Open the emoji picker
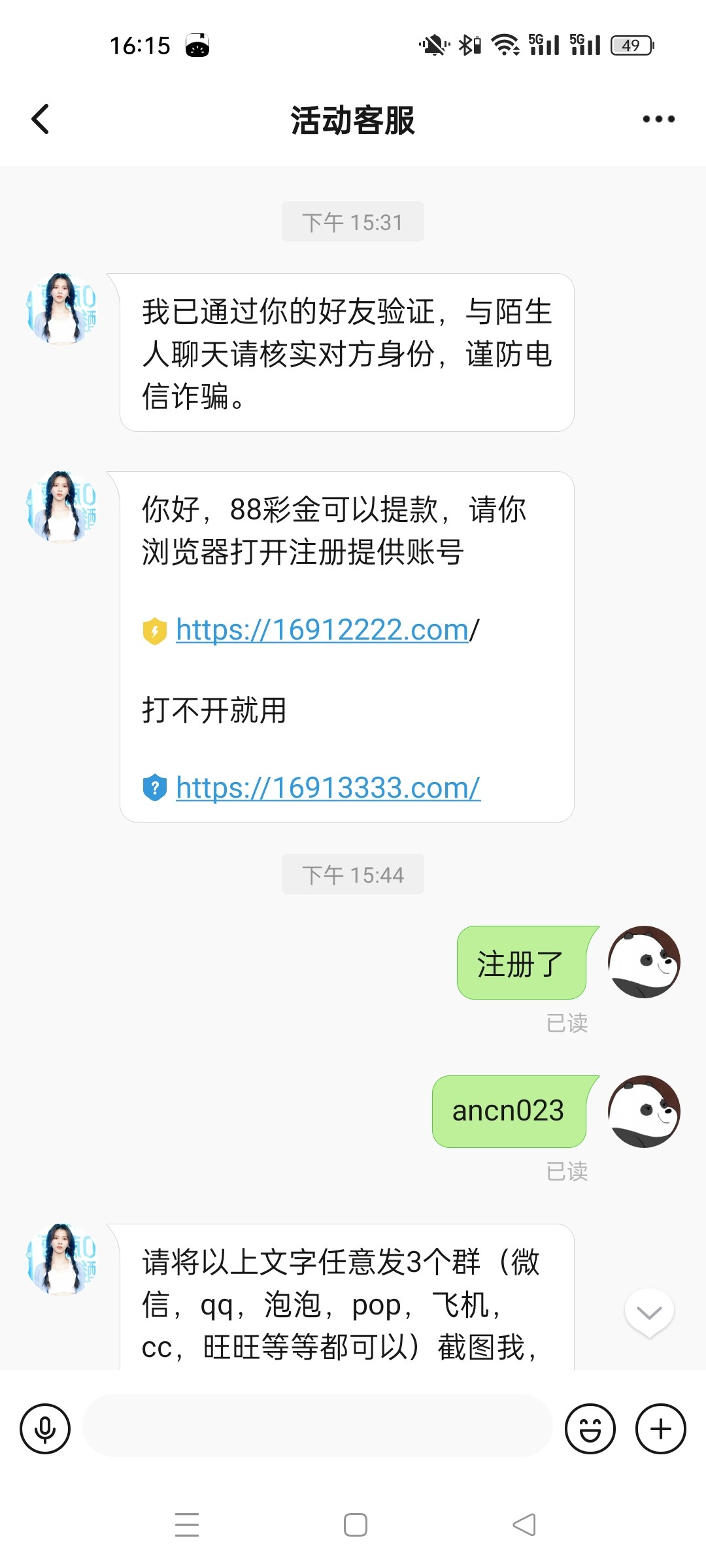The image size is (706, 1568). click(x=590, y=1428)
